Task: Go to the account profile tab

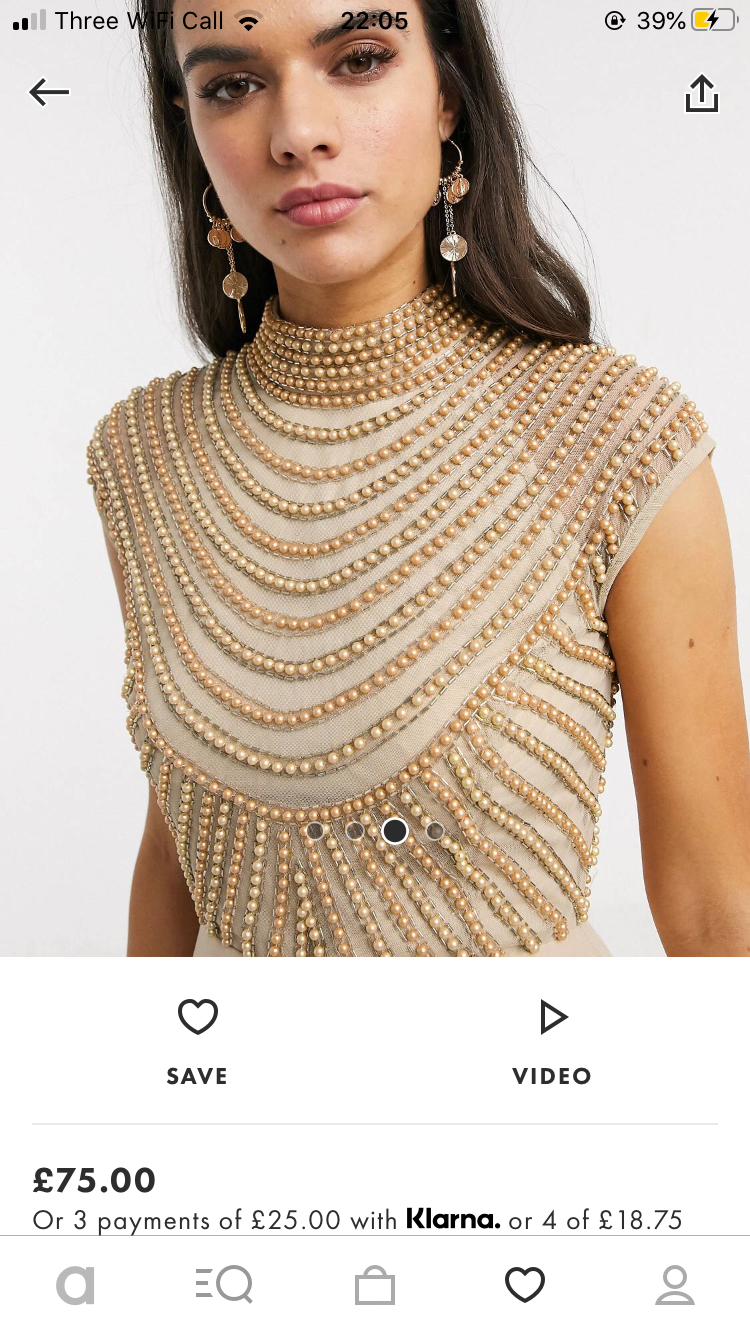Action: pyautogui.click(x=675, y=1285)
